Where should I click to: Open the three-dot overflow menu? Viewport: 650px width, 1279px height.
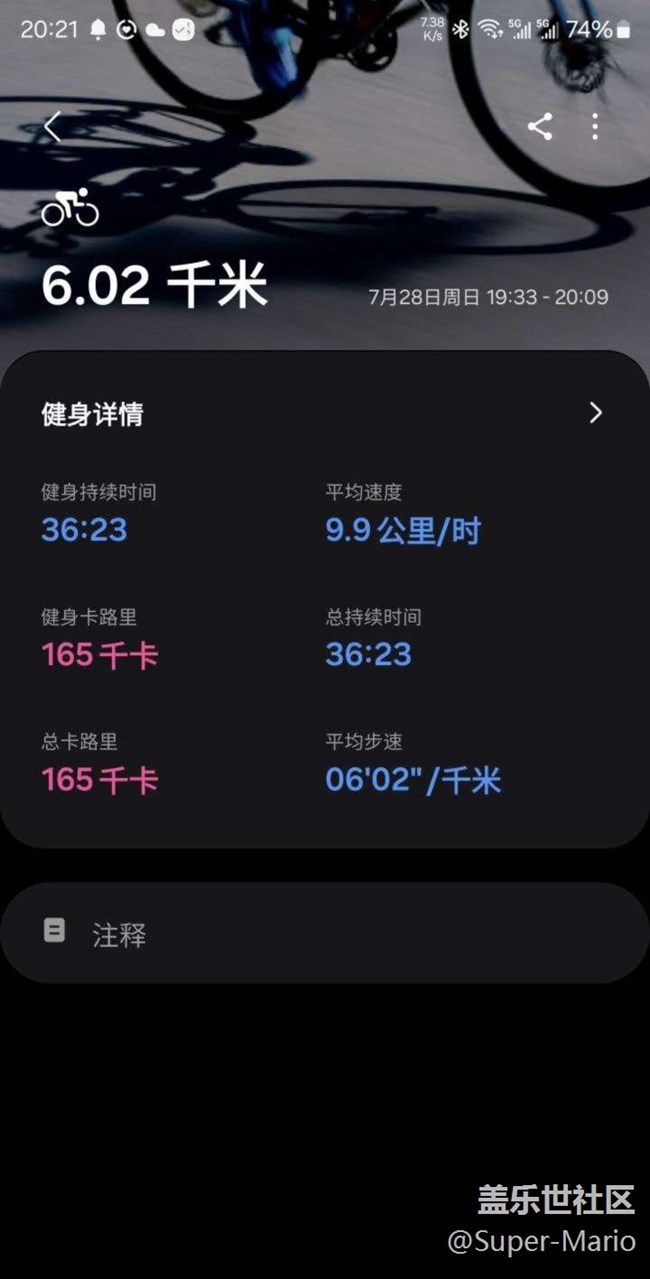pos(595,126)
